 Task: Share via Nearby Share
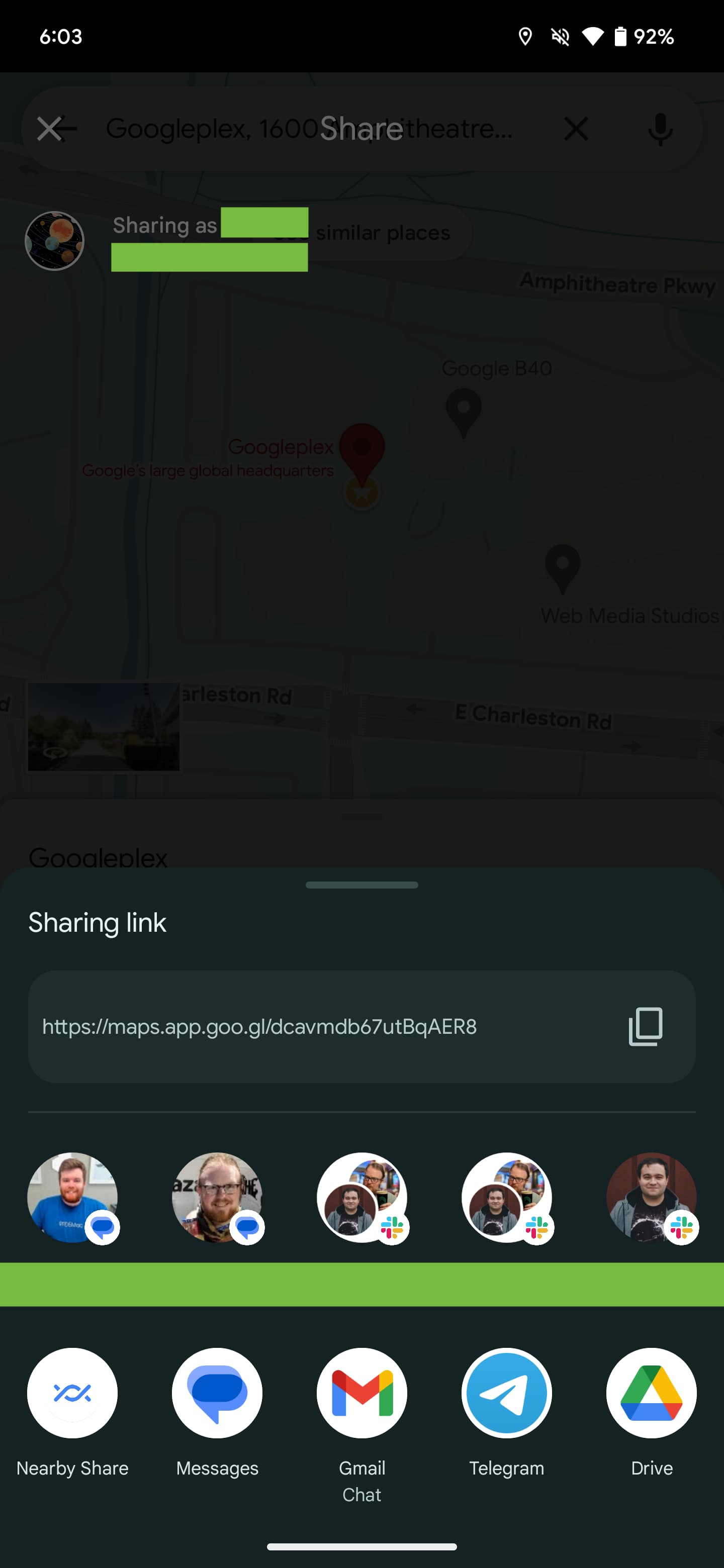[72, 1393]
